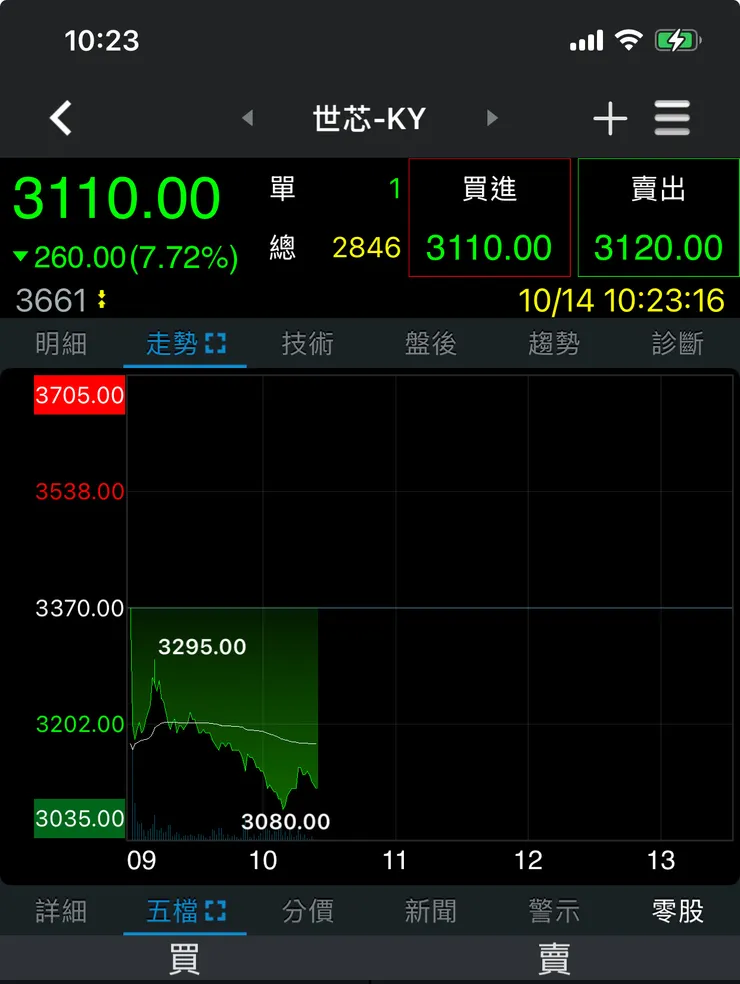Expand the 五檔 panel to fullscreen
740x984 pixels.
coord(215,910)
